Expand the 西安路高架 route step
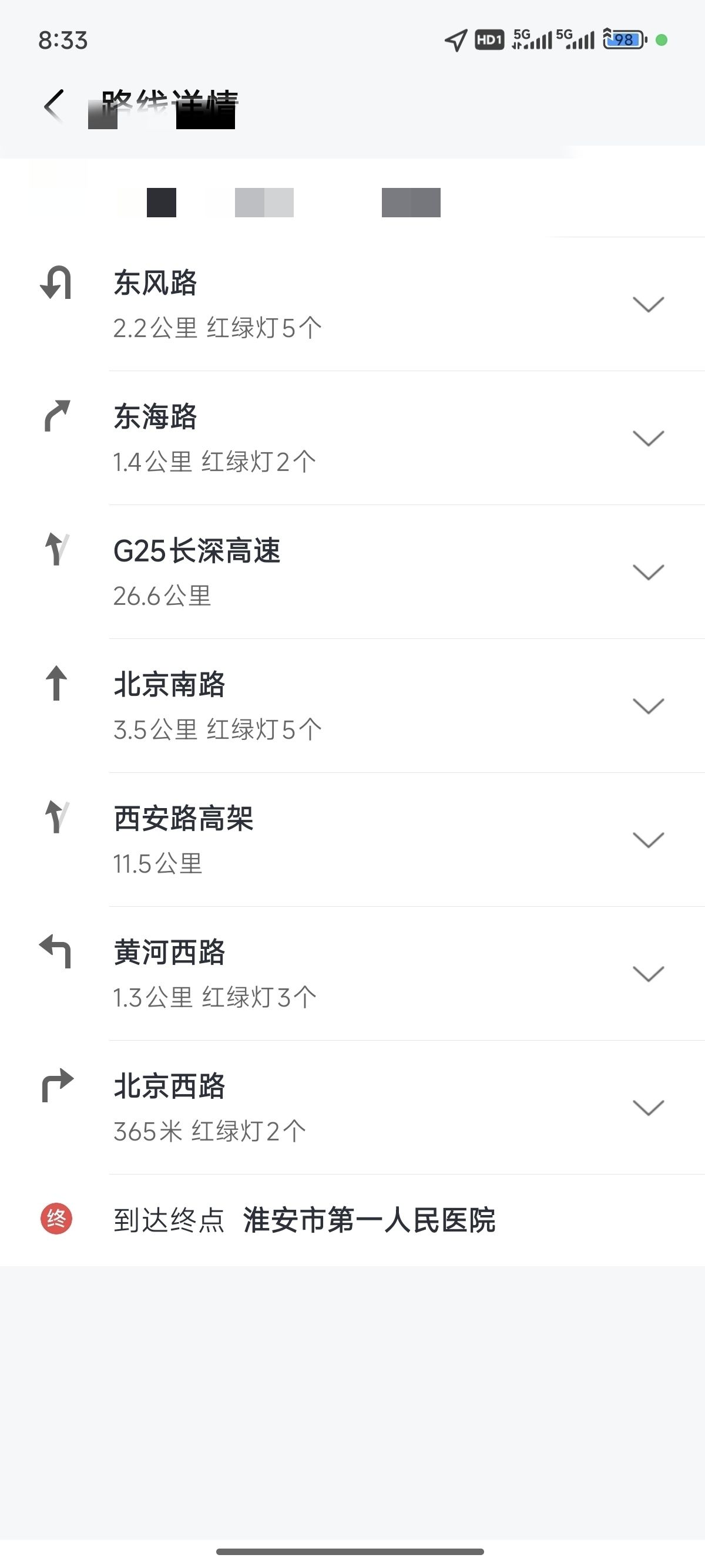This screenshot has height=1568, width=705. (648, 840)
